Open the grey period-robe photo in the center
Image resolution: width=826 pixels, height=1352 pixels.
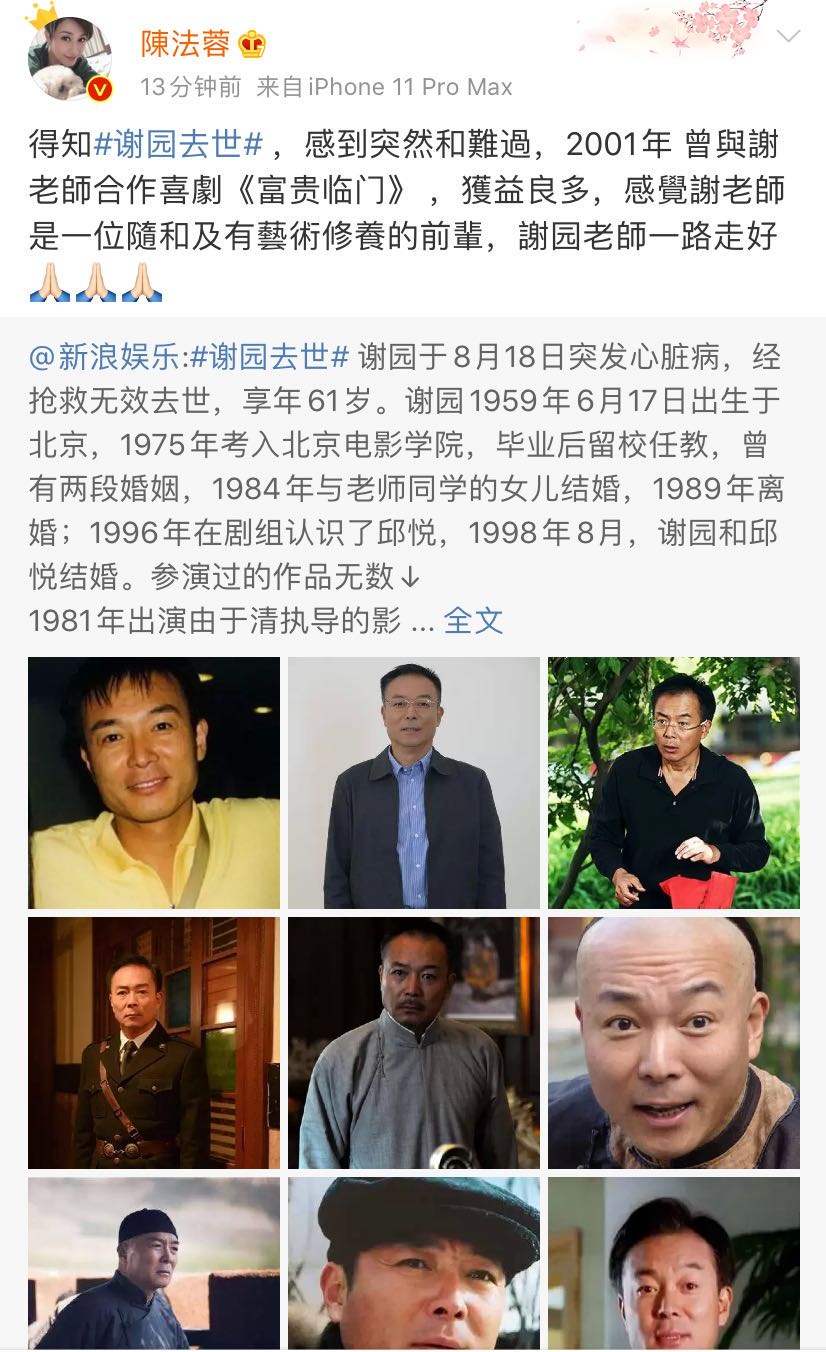tap(413, 1044)
